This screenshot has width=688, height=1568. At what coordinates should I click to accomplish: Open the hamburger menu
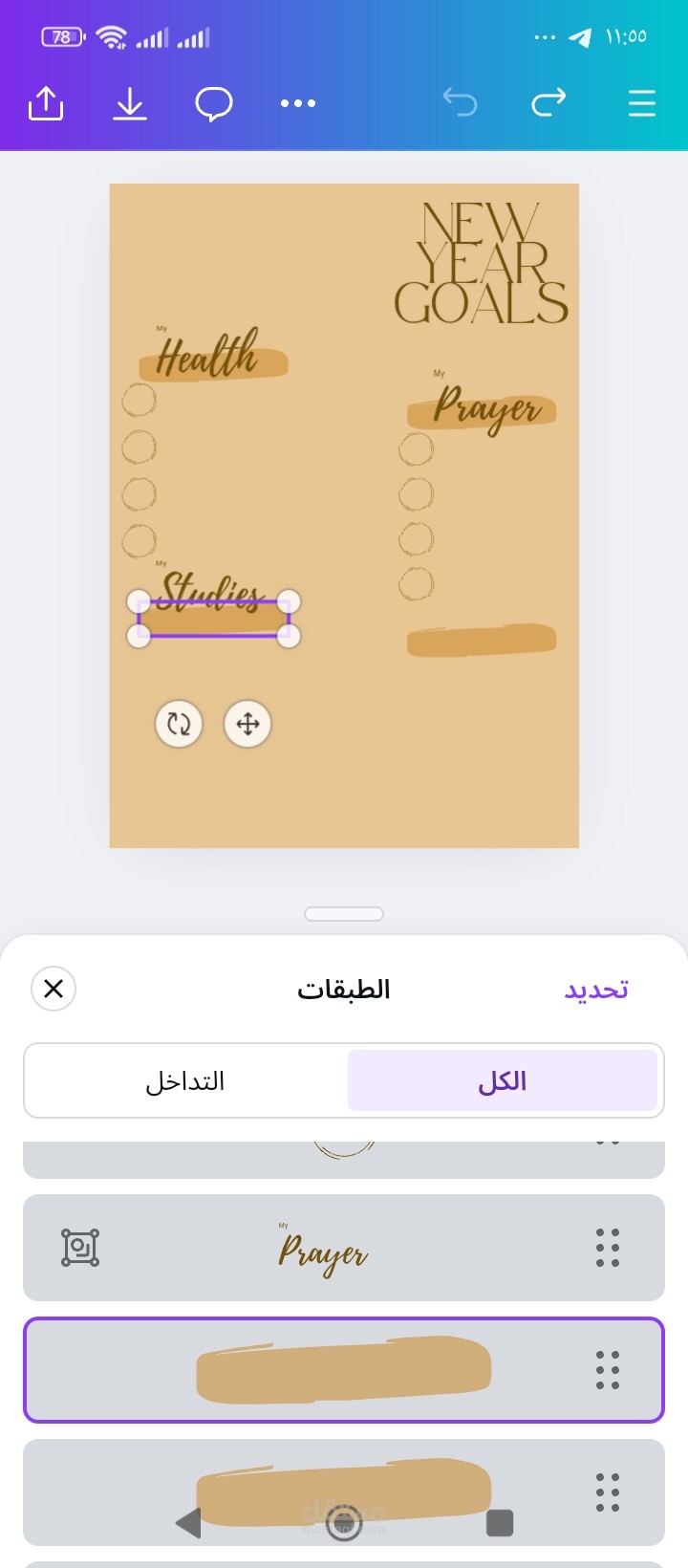(x=641, y=103)
